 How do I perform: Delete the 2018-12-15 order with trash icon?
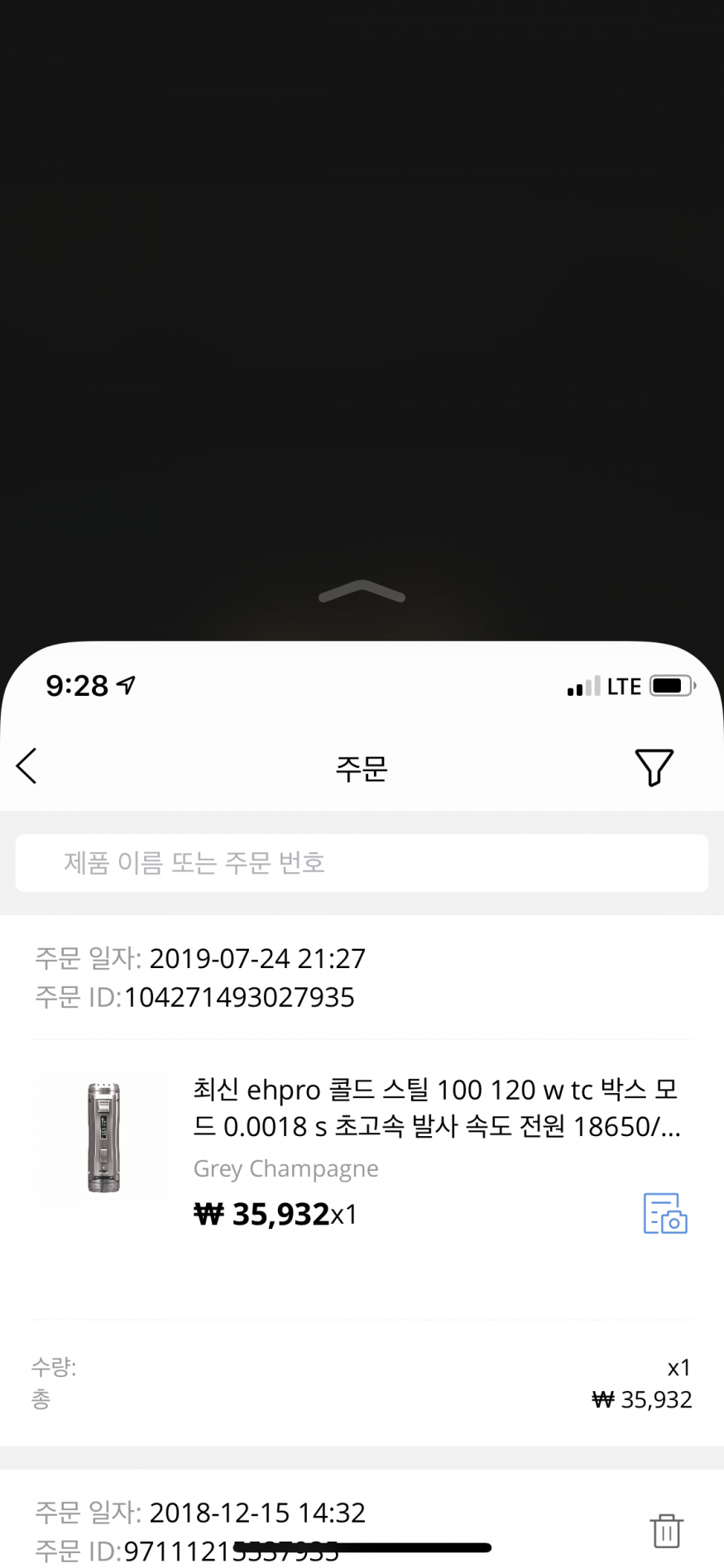coord(666,1530)
